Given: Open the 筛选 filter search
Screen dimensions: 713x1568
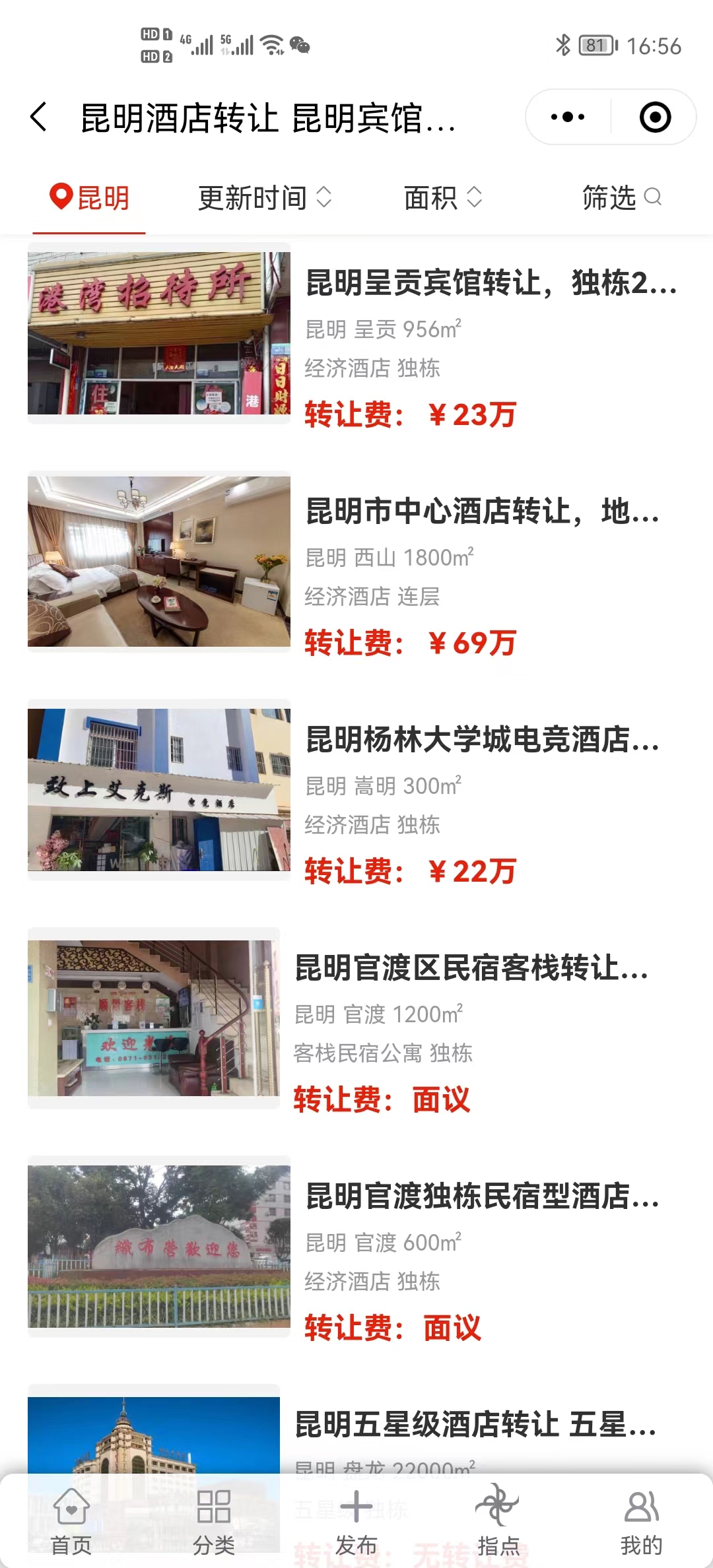Looking at the screenshot, I should 621,198.
